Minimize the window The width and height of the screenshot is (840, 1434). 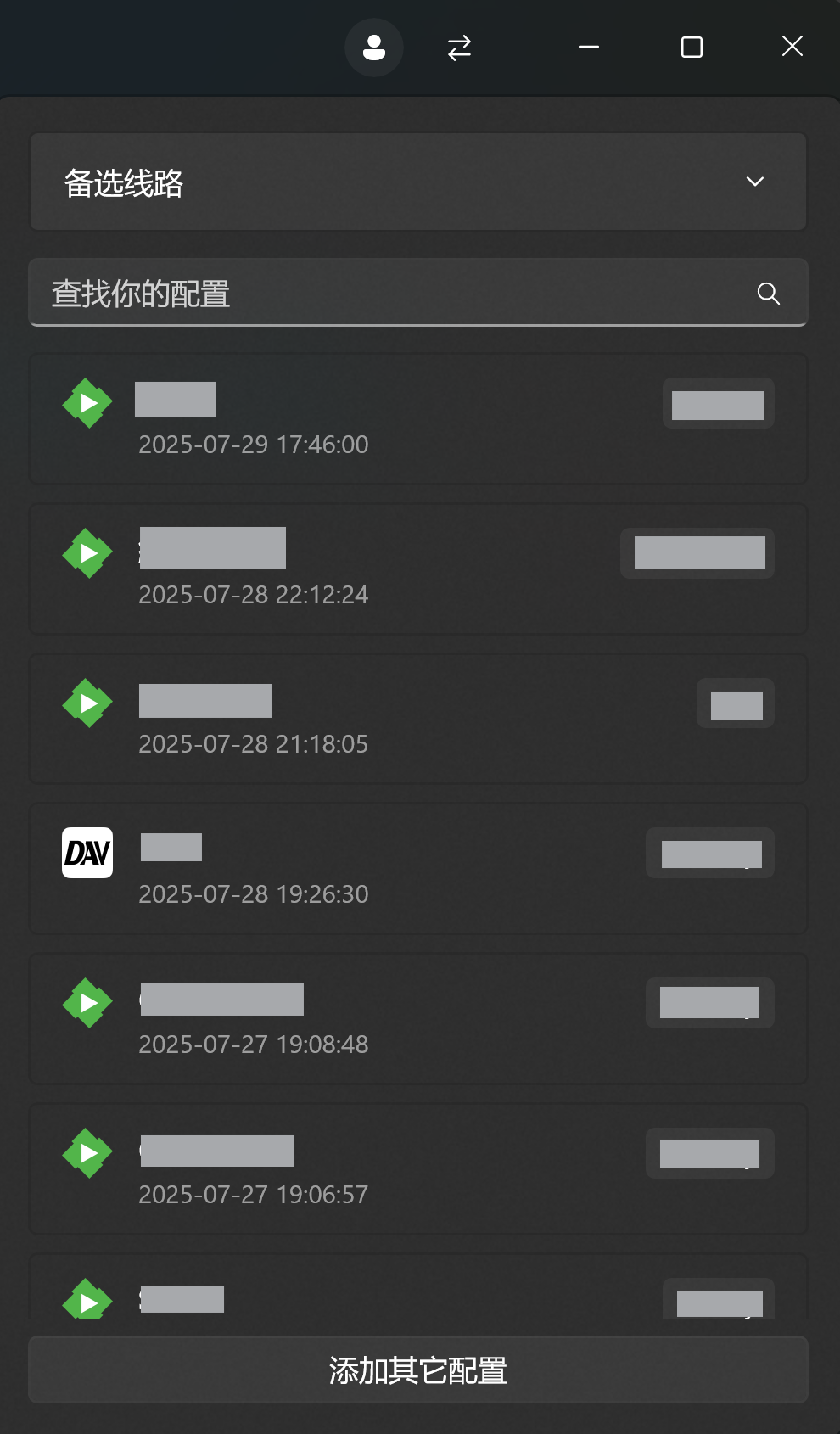(589, 47)
